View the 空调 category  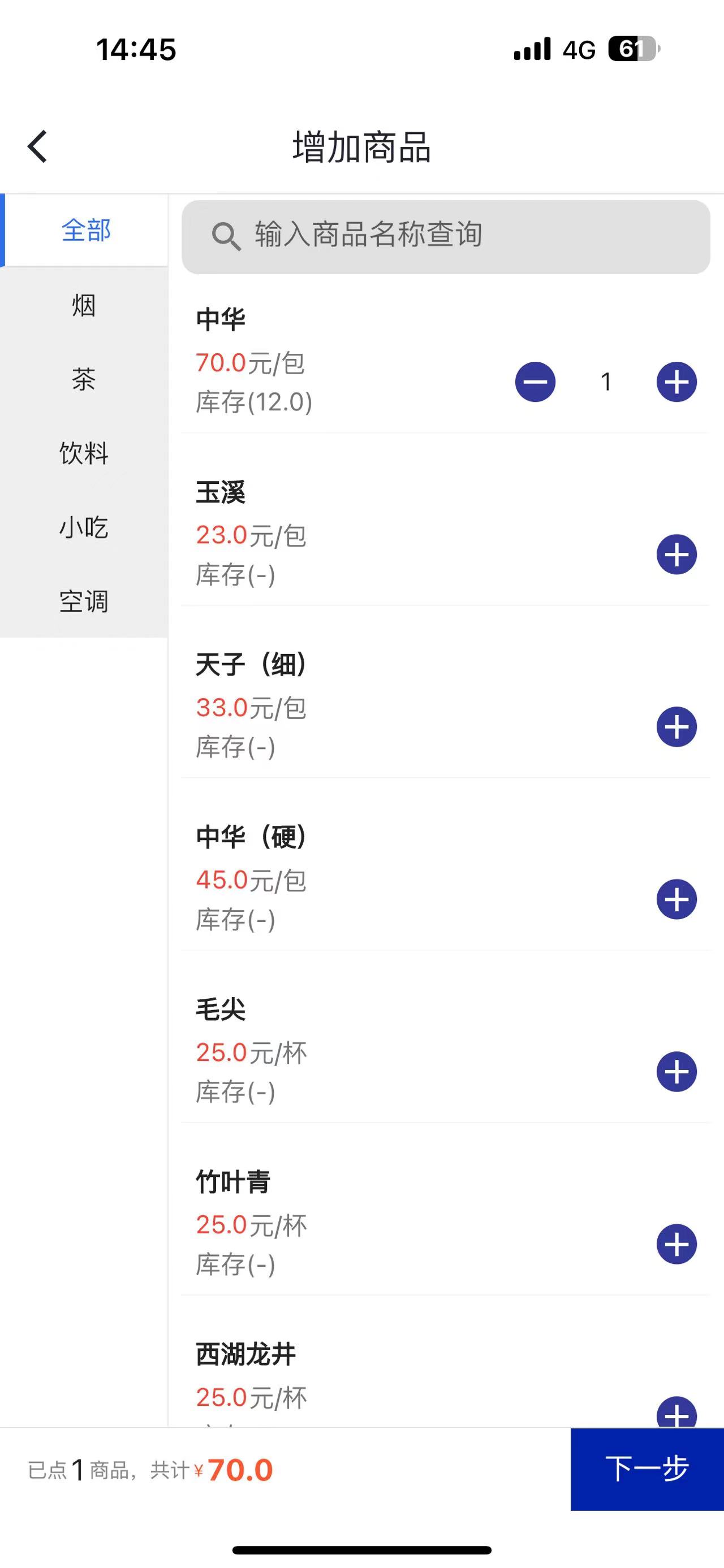(x=84, y=602)
